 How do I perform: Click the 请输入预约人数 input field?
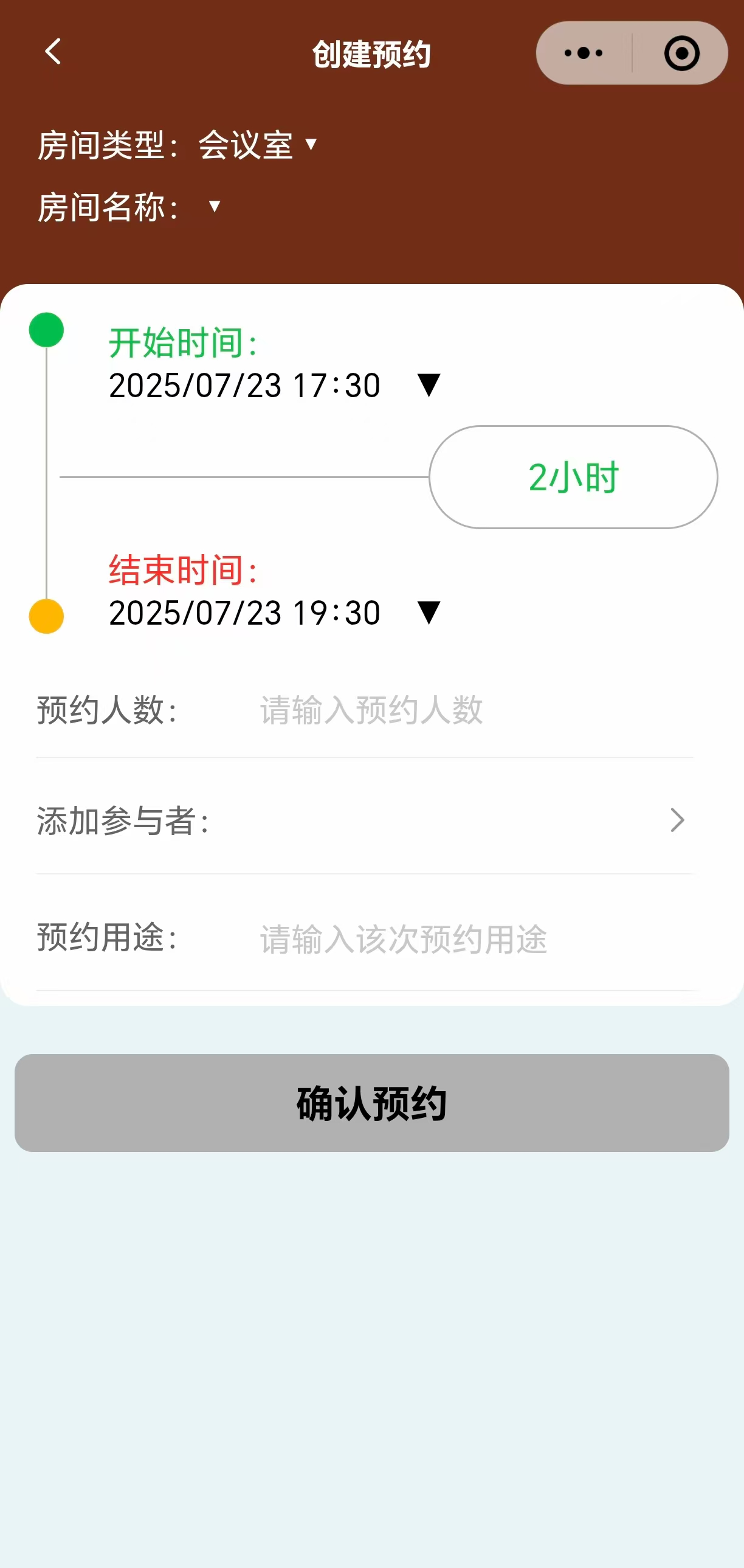pos(371,711)
